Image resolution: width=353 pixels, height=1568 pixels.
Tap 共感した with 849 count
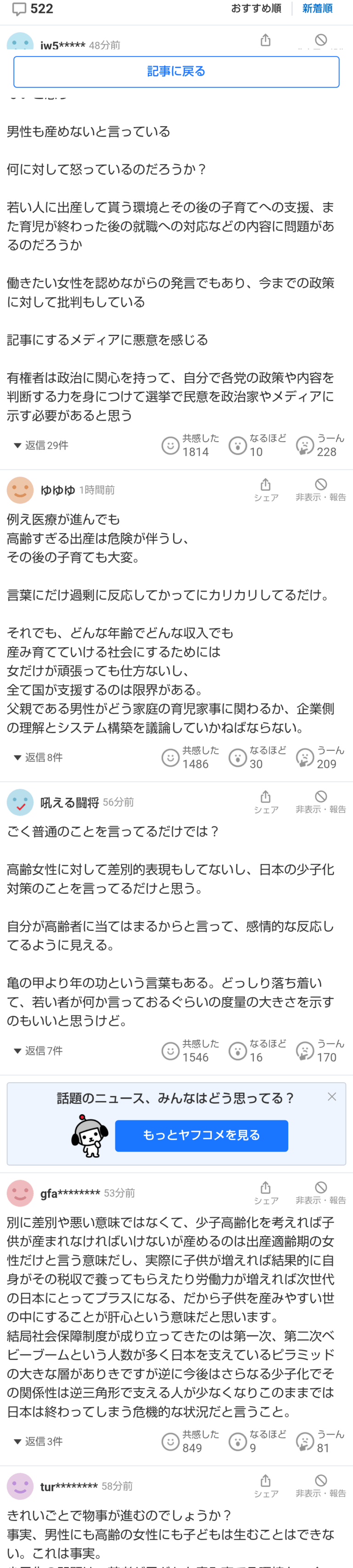coord(191,1441)
